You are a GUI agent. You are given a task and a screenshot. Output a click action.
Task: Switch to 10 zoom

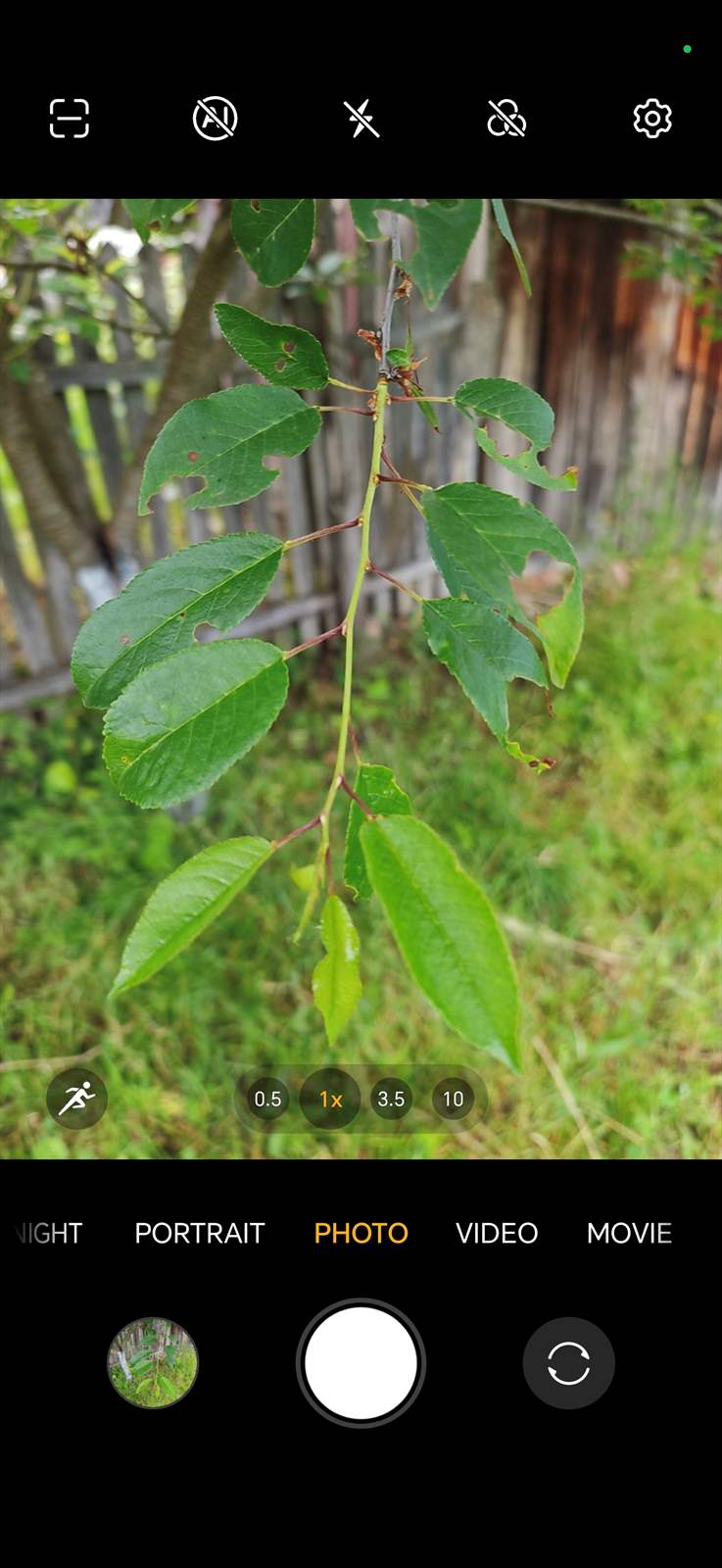pyautogui.click(x=453, y=1099)
